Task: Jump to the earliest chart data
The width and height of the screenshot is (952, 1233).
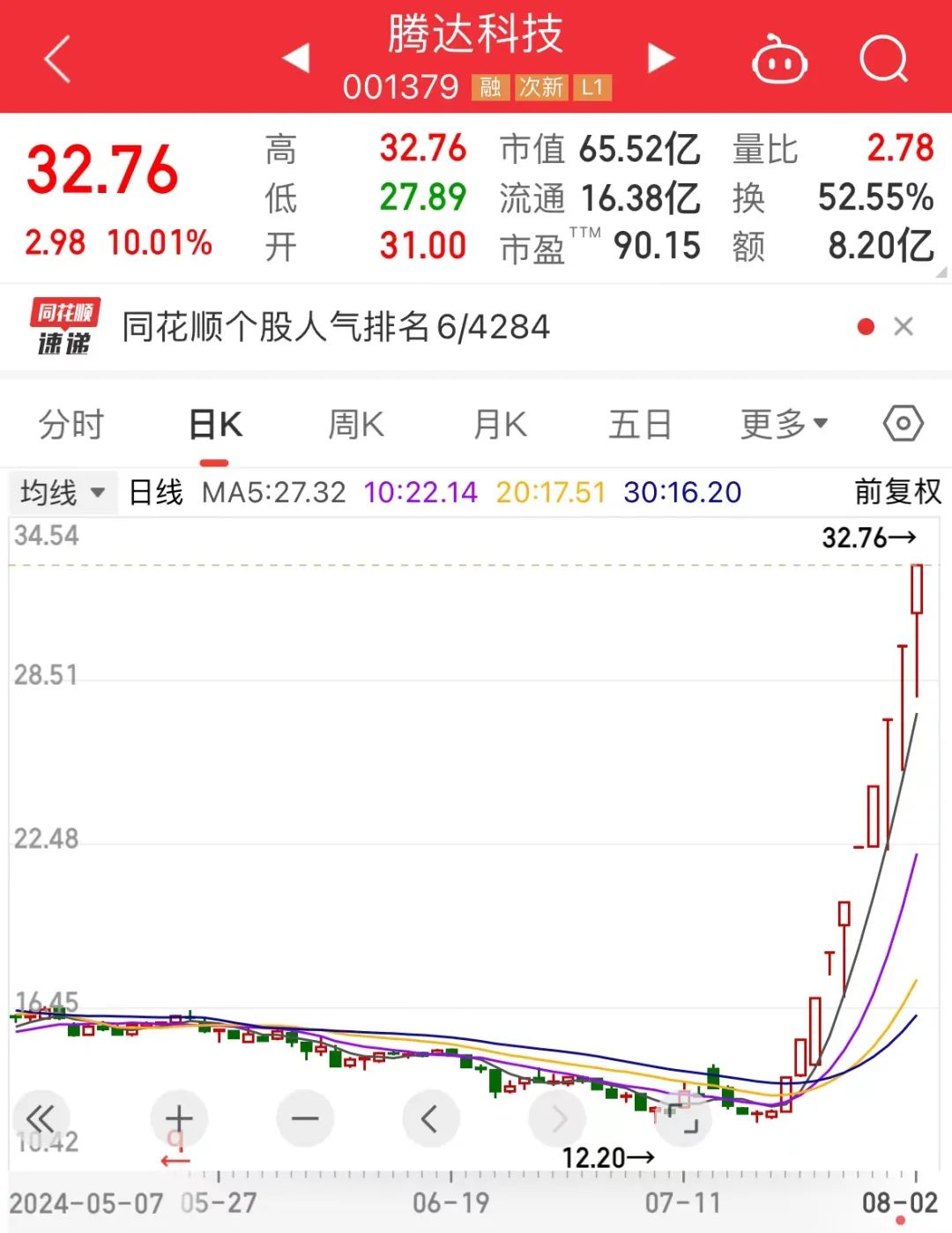Action: pyautogui.click(x=41, y=1118)
